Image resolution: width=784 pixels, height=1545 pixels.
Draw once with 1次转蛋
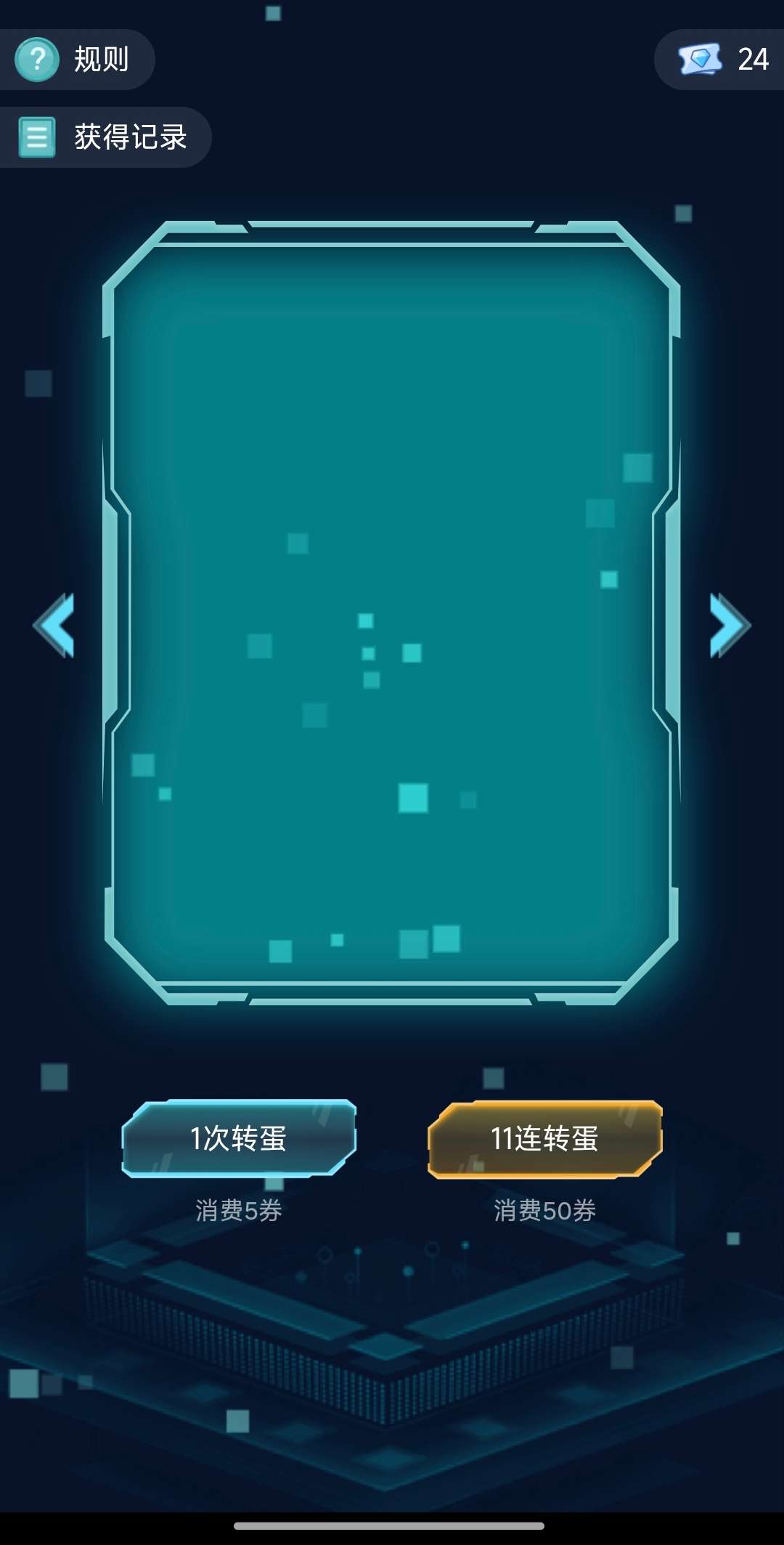point(239,1138)
